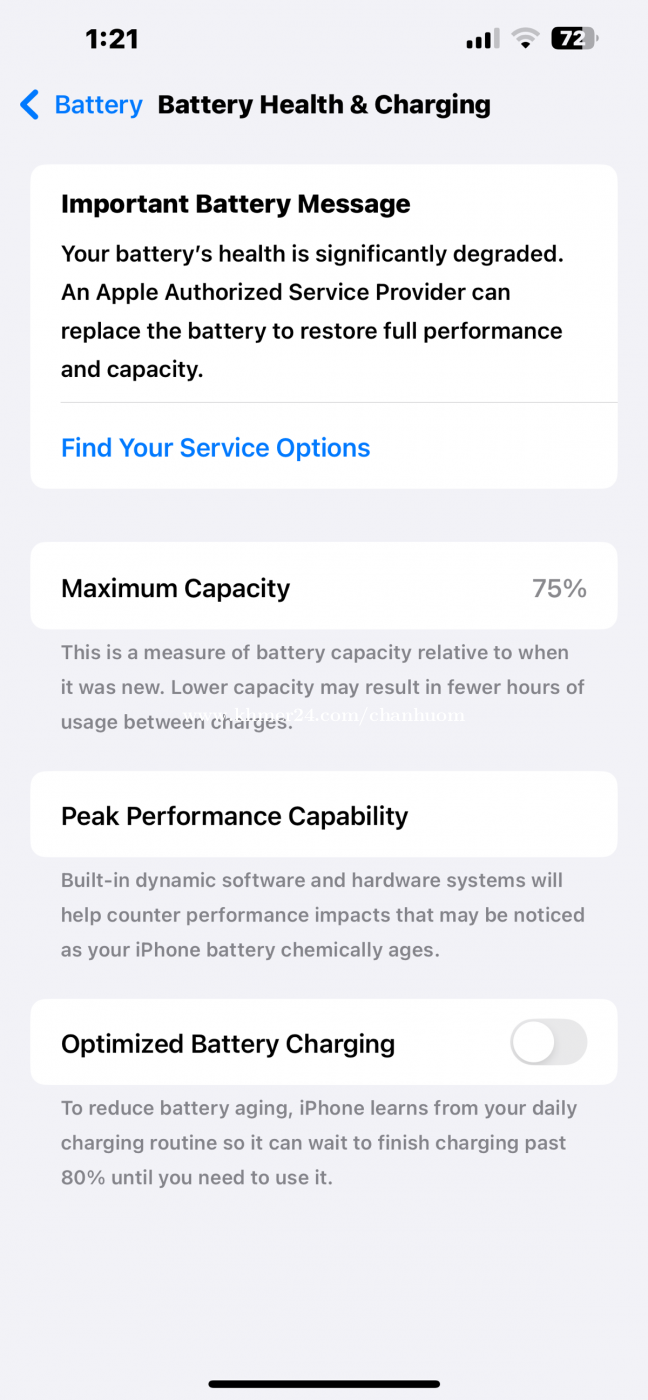The height and width of the screenshot is (1400, 648).
Task: Enable Optimized Battery Charging switch
Action: coord(548,1043)
